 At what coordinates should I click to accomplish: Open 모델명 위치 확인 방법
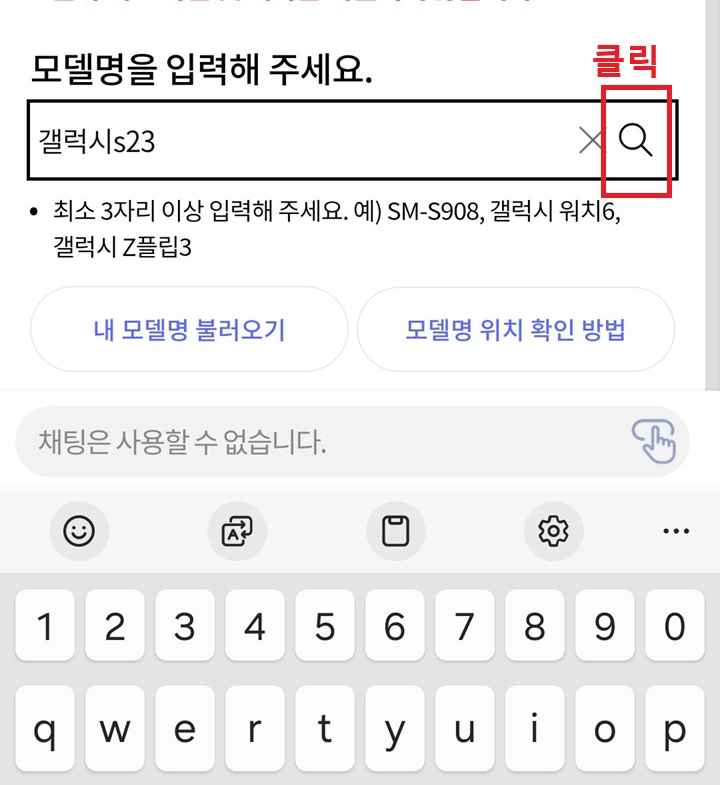click(x=516, y=330)
